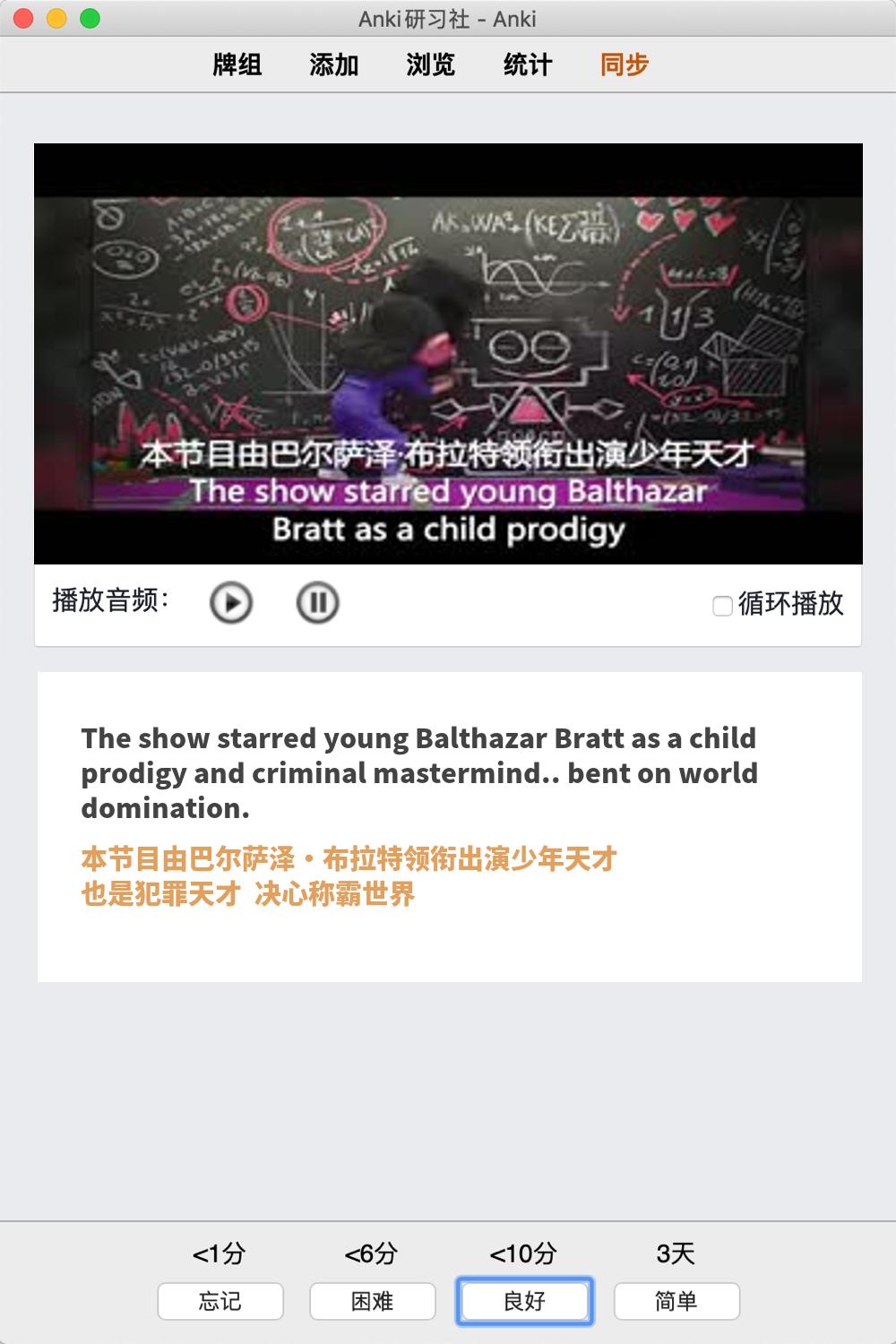Viewport: 896px width, 1344px height.
Task: Open the 牌组 decks view
Action: [237, 65]
